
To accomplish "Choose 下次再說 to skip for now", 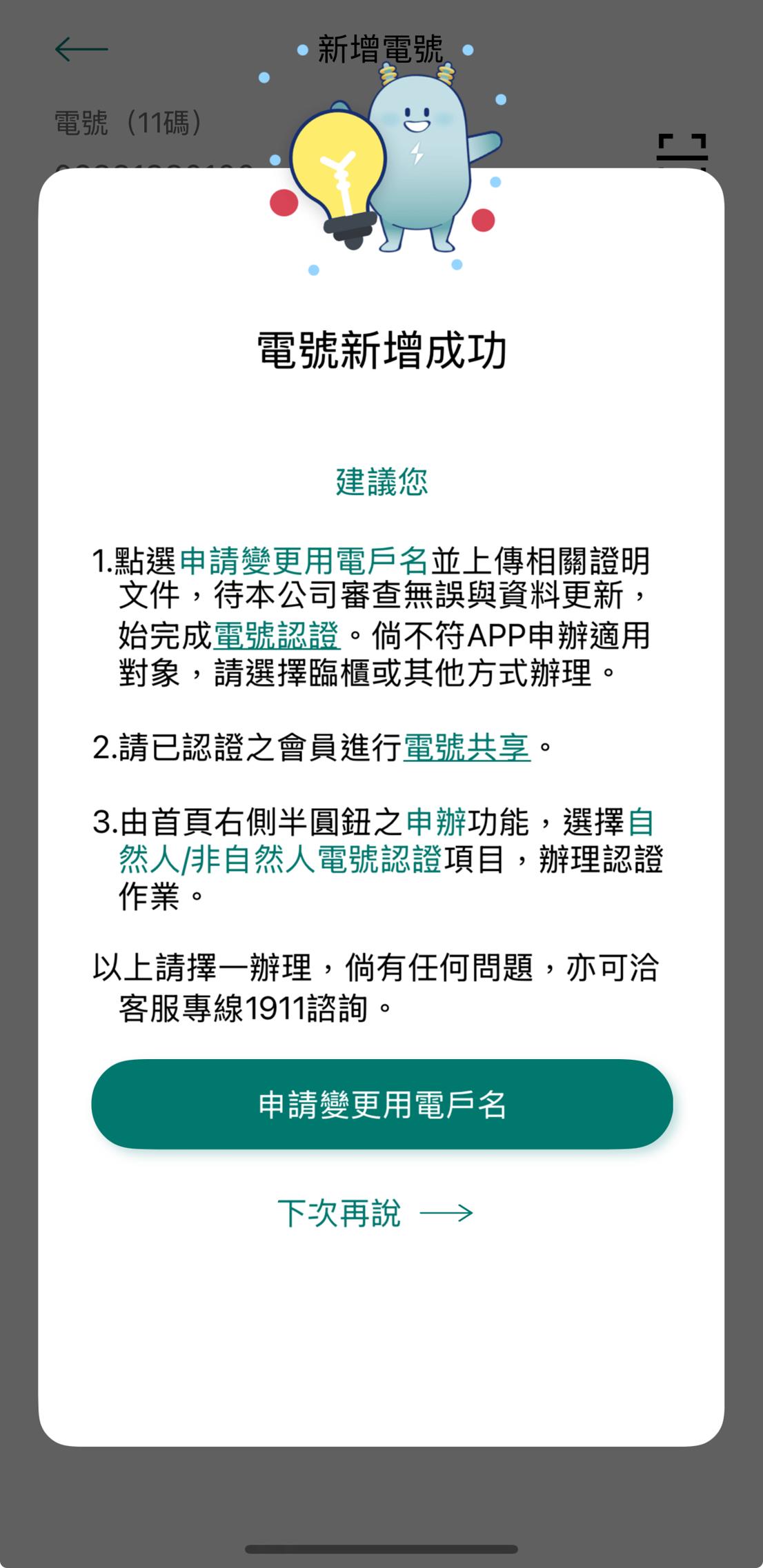I will [x=375, y=1213].
